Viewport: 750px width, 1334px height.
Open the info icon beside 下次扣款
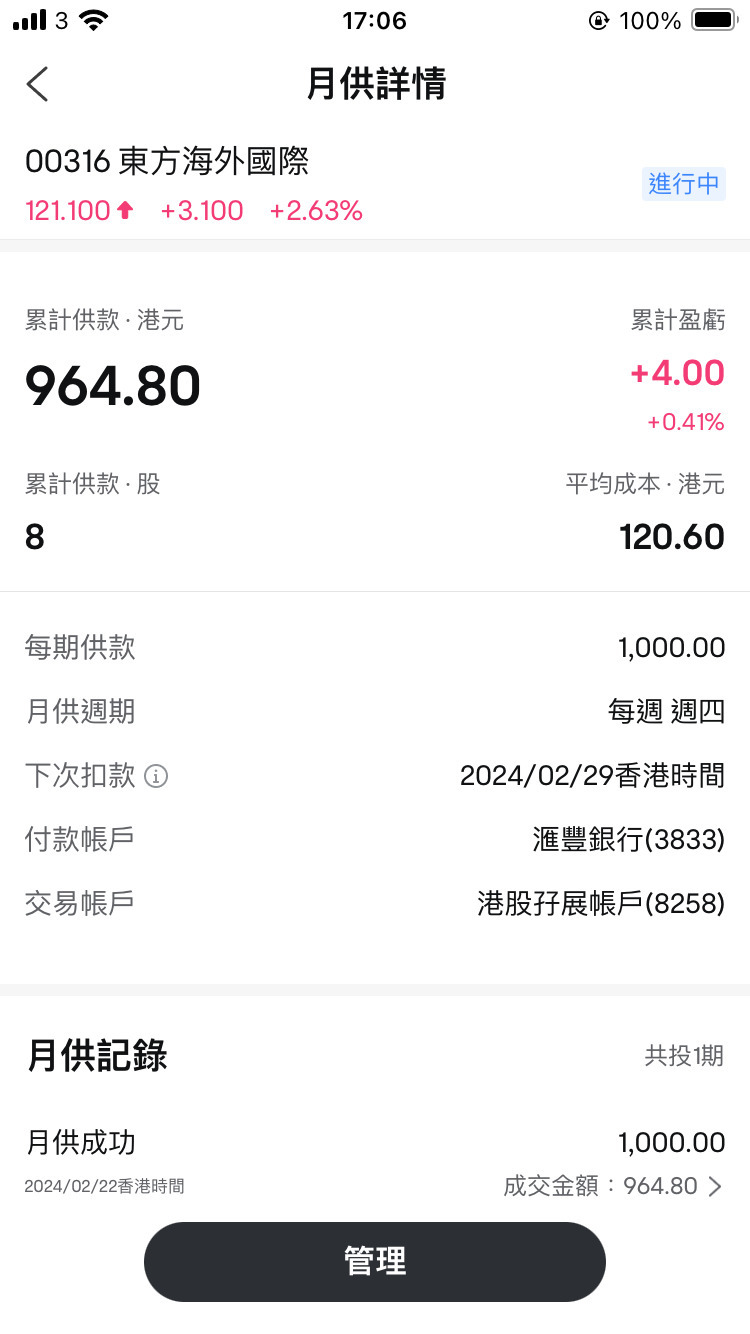(x=156, y=776)
